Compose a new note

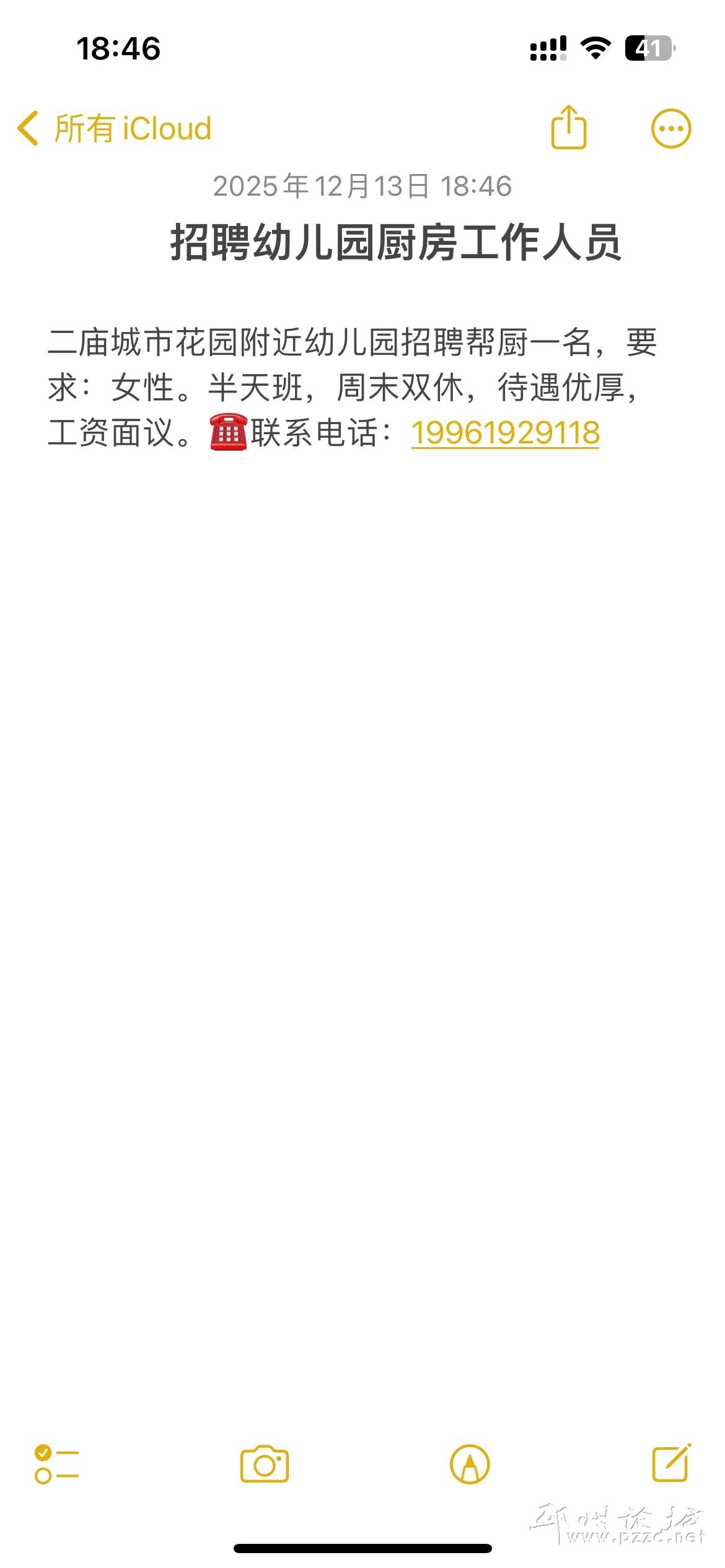coord(671,1463)
